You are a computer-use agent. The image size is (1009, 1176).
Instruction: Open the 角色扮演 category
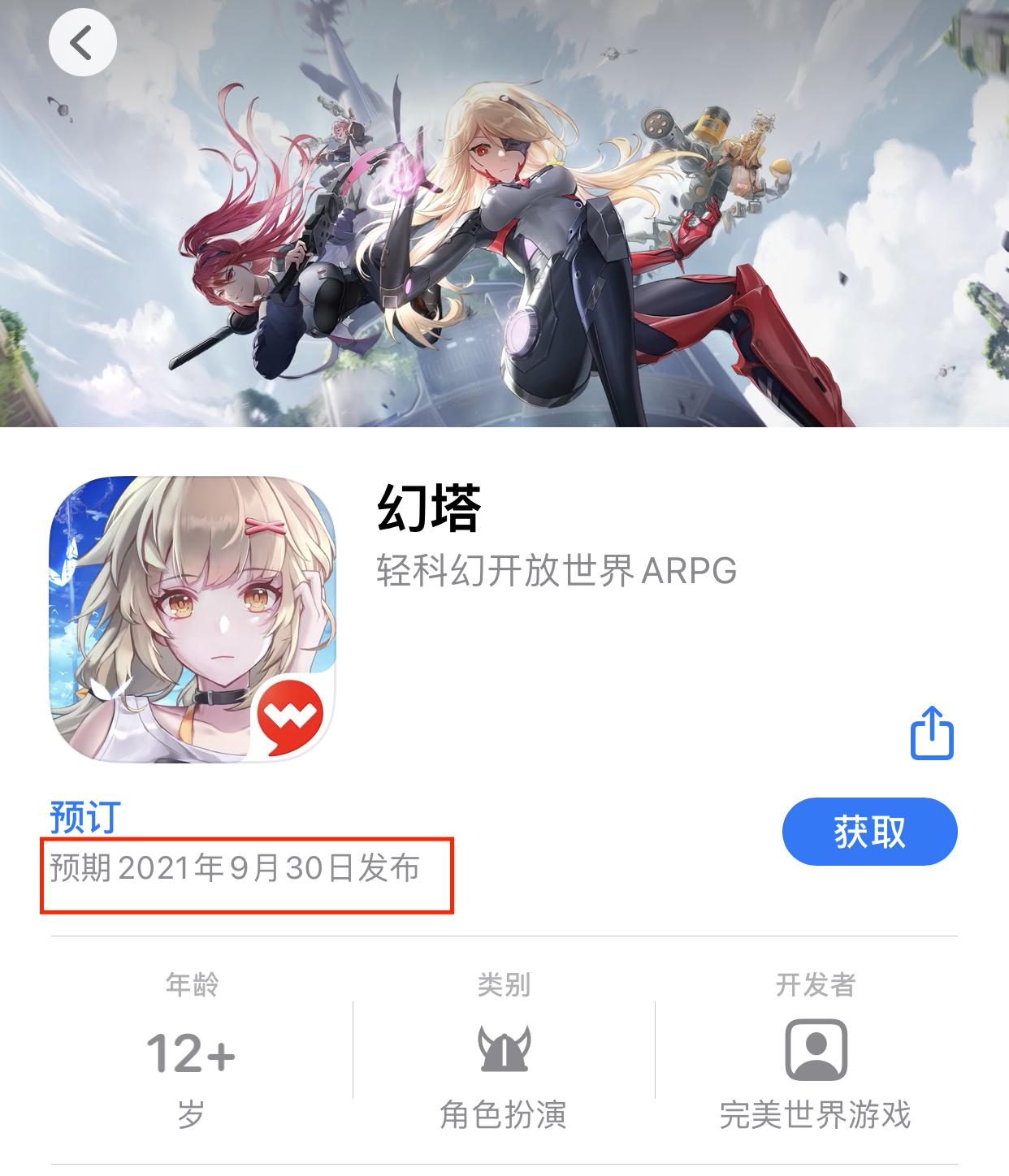click(x=504, y=1051)
